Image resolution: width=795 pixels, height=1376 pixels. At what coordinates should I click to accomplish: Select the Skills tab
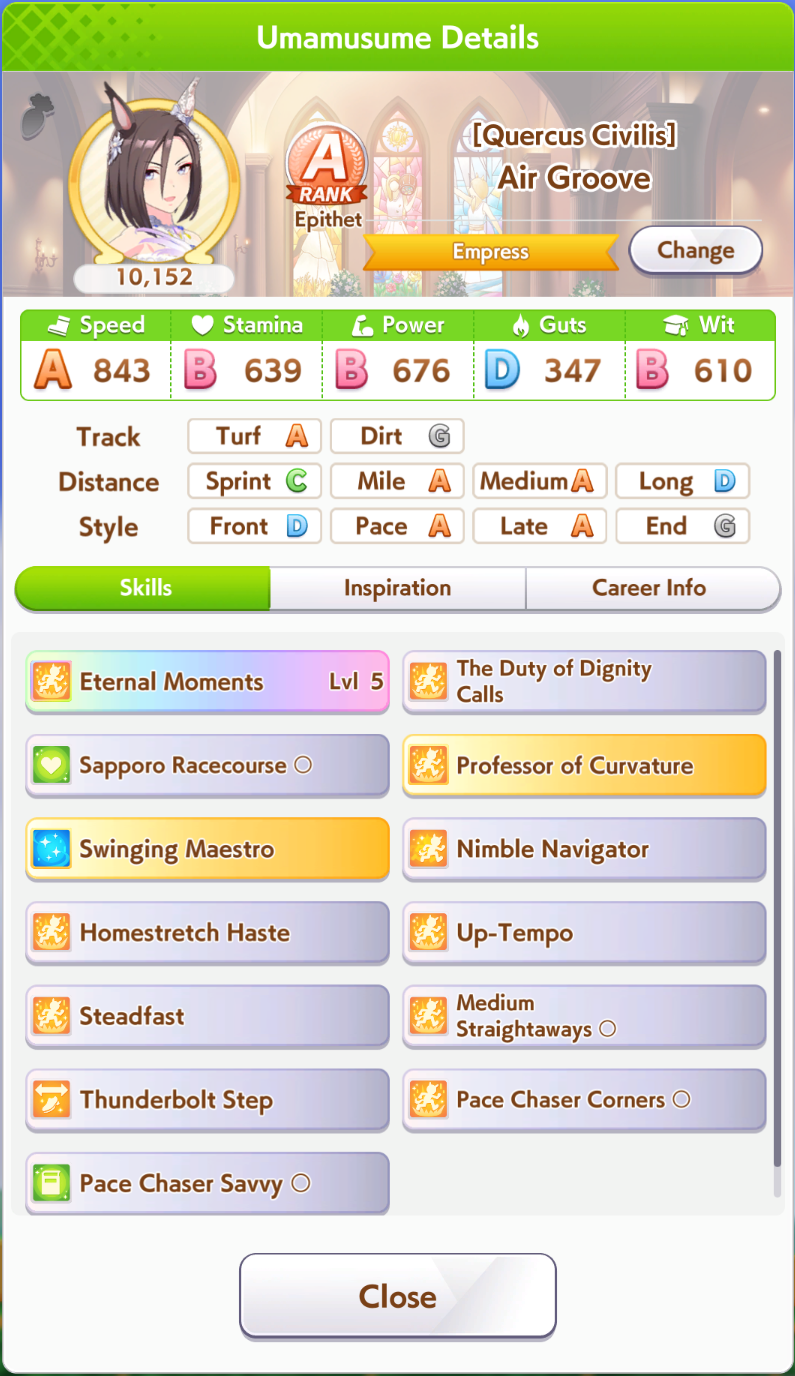[x=143, y=588]
